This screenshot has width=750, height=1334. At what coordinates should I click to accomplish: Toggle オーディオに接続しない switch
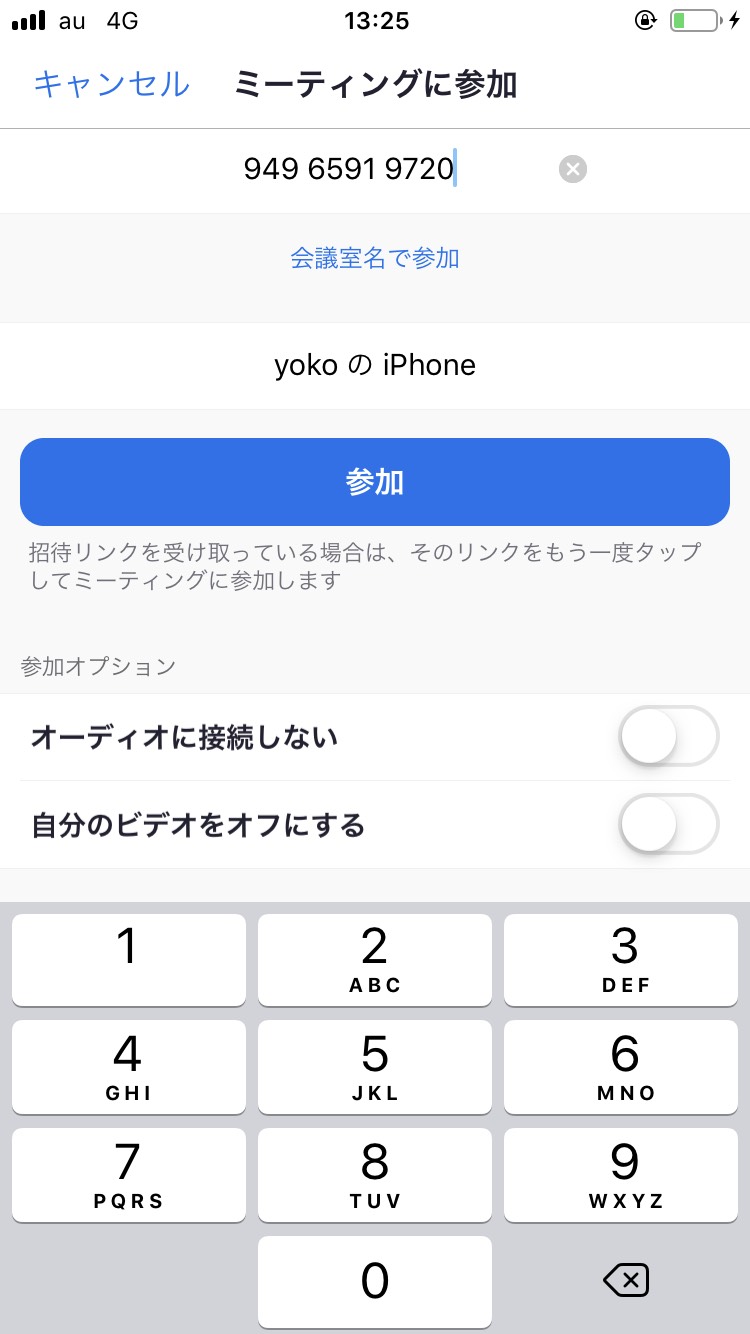click(x=669, y=737)
